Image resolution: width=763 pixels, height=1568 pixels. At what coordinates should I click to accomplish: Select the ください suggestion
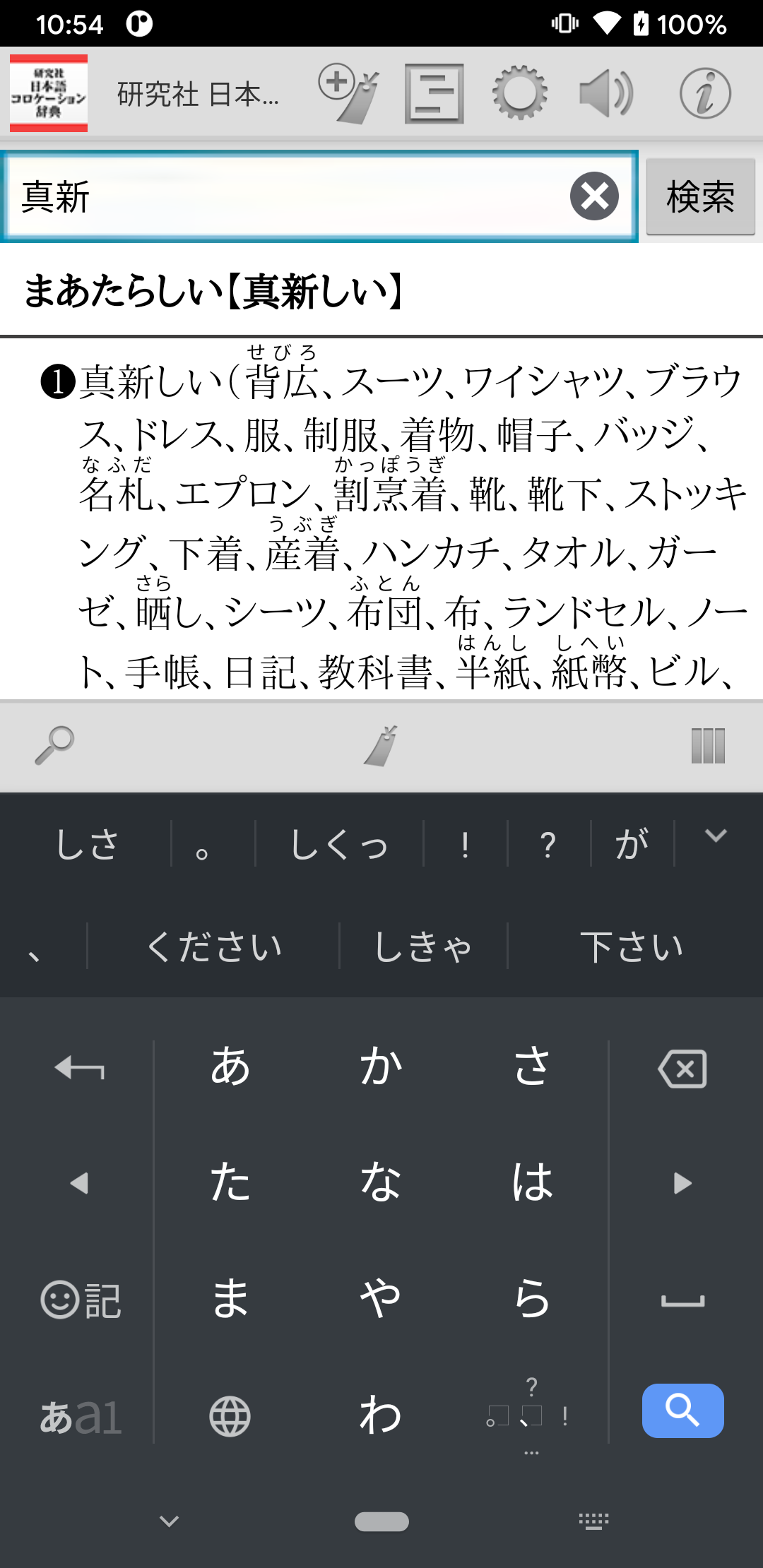click(213, 946)
